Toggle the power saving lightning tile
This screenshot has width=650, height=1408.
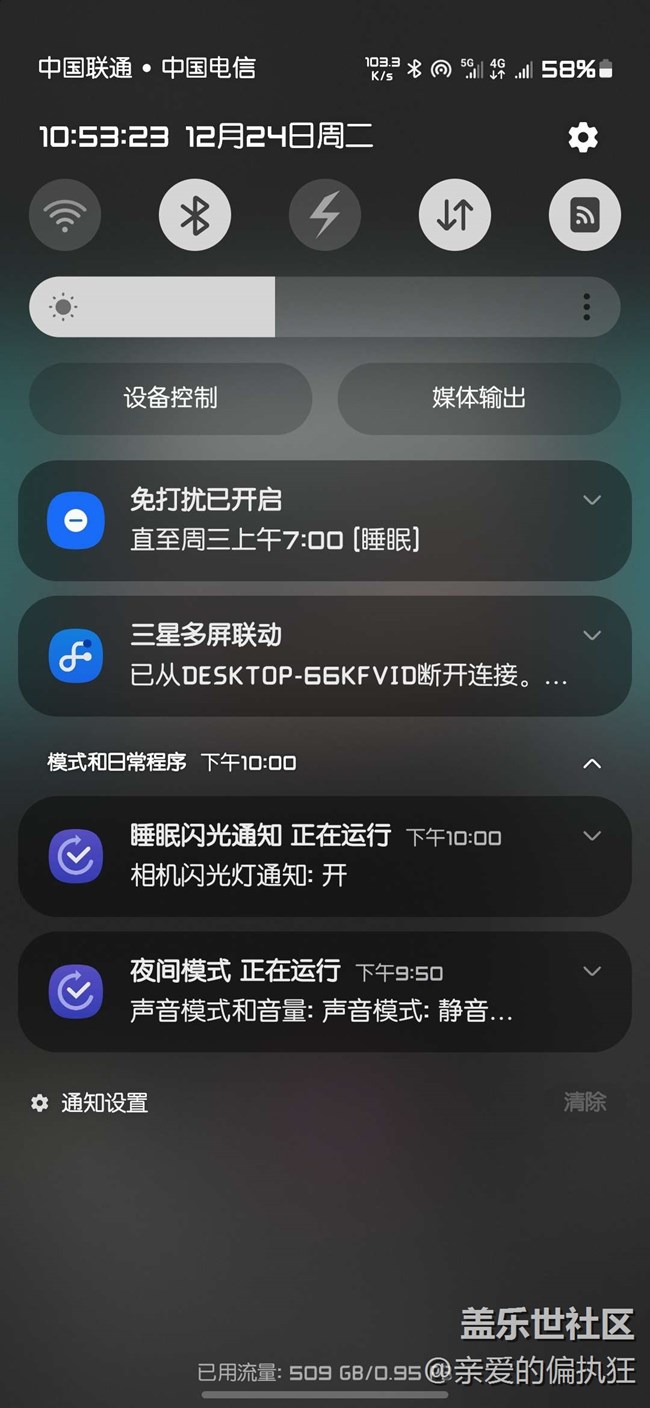325,215
